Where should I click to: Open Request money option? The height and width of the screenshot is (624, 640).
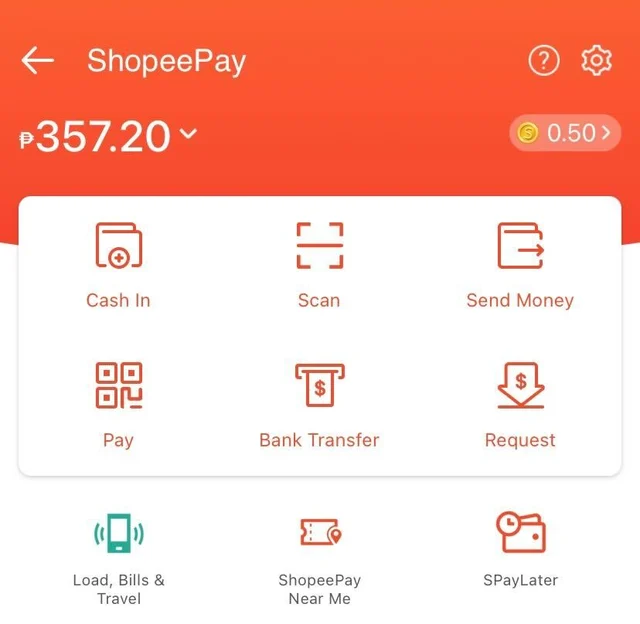click(x=520, y=405)
